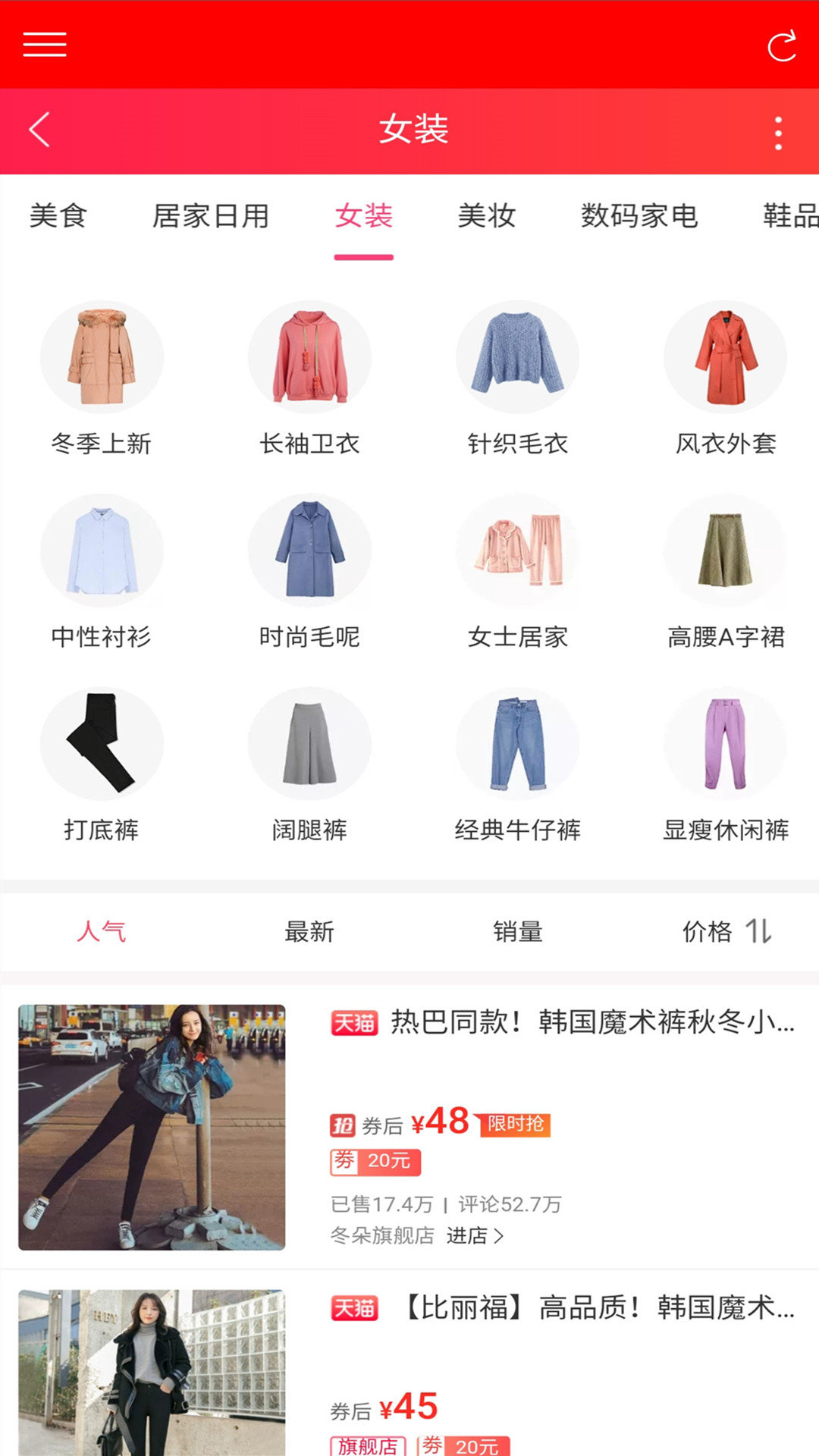The width and height of the screenshot is (819, 1456).
Task: Switch to the 数码家电 tab
Action: pyautogui.click(x=639, y=216)
